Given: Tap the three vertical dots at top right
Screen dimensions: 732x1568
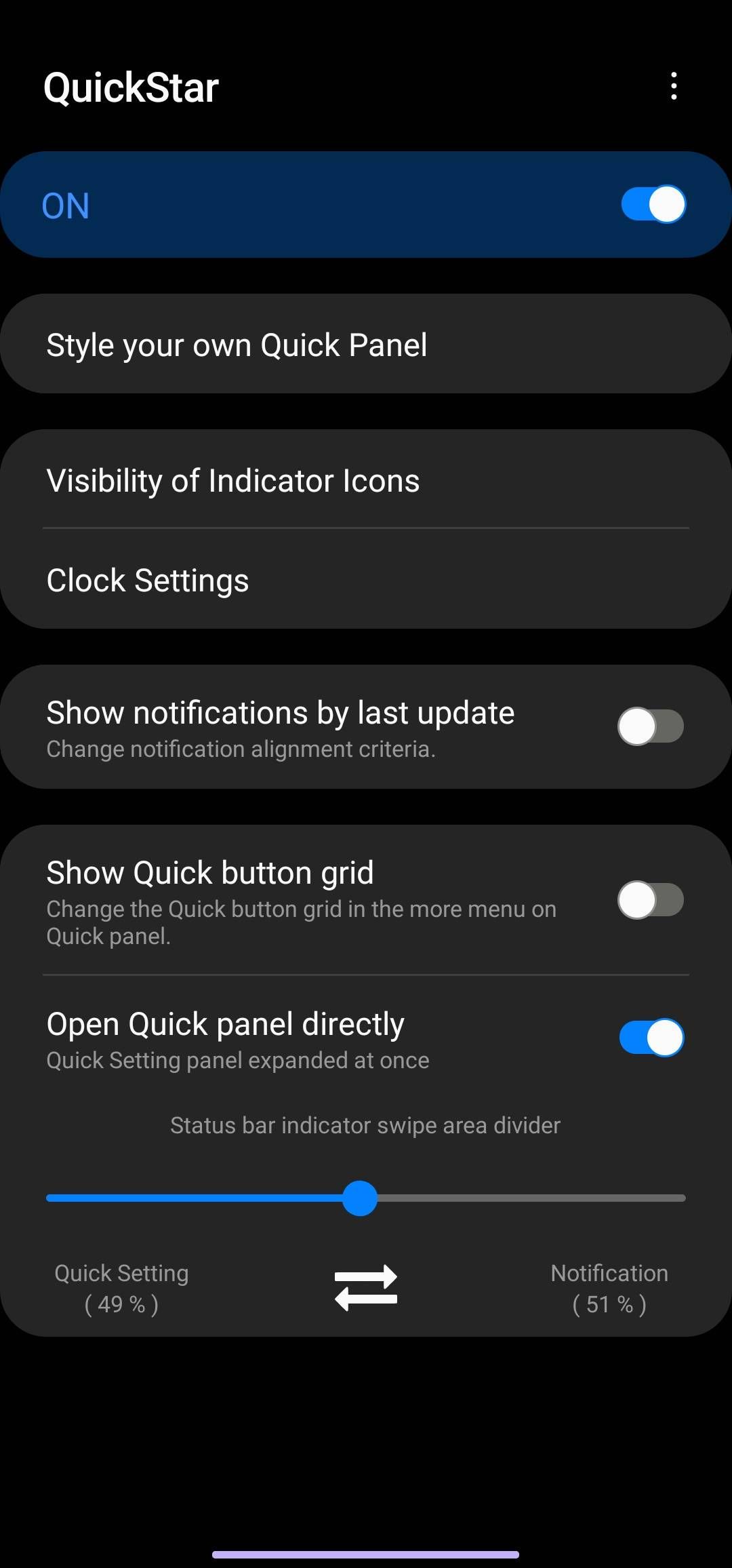Looking at the screenshot, I should click(674, 86).
